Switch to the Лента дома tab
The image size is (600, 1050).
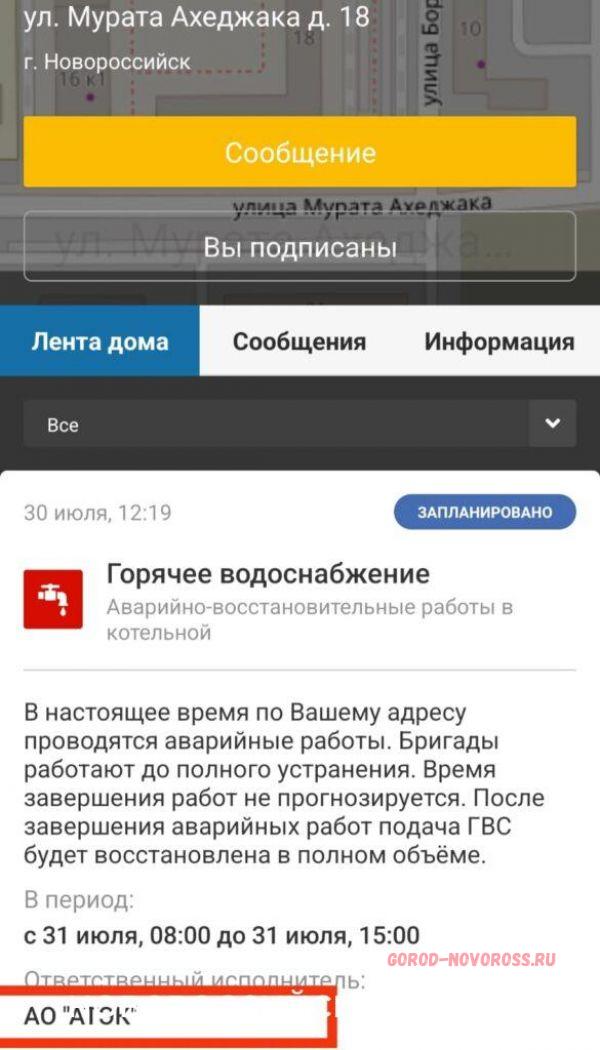[x=100, y=341]
